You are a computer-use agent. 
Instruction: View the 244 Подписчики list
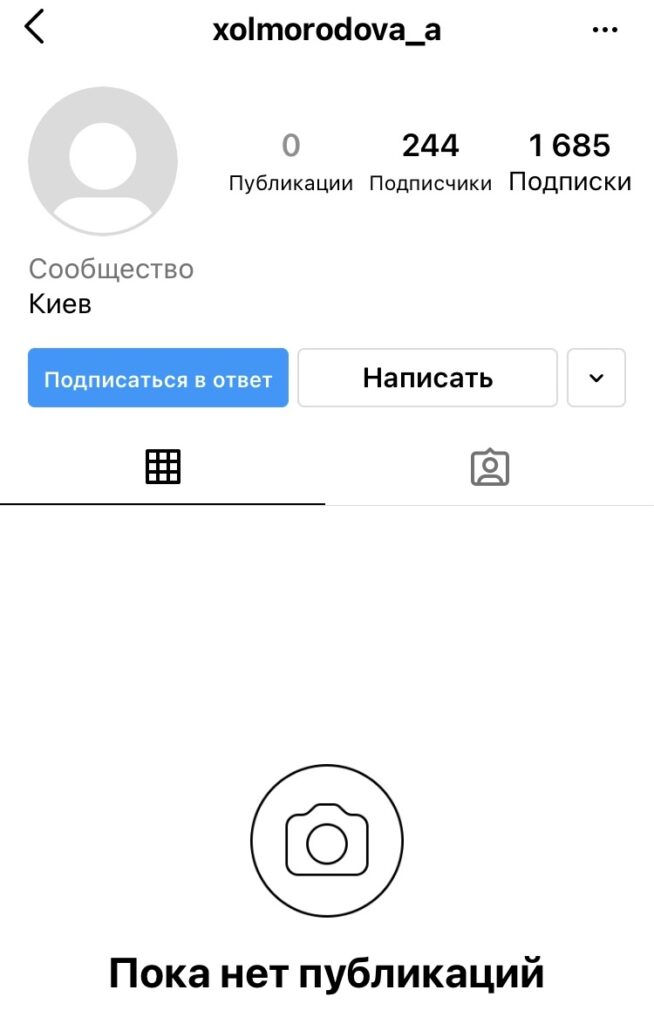pyautogui.click(x=430, y=163)
